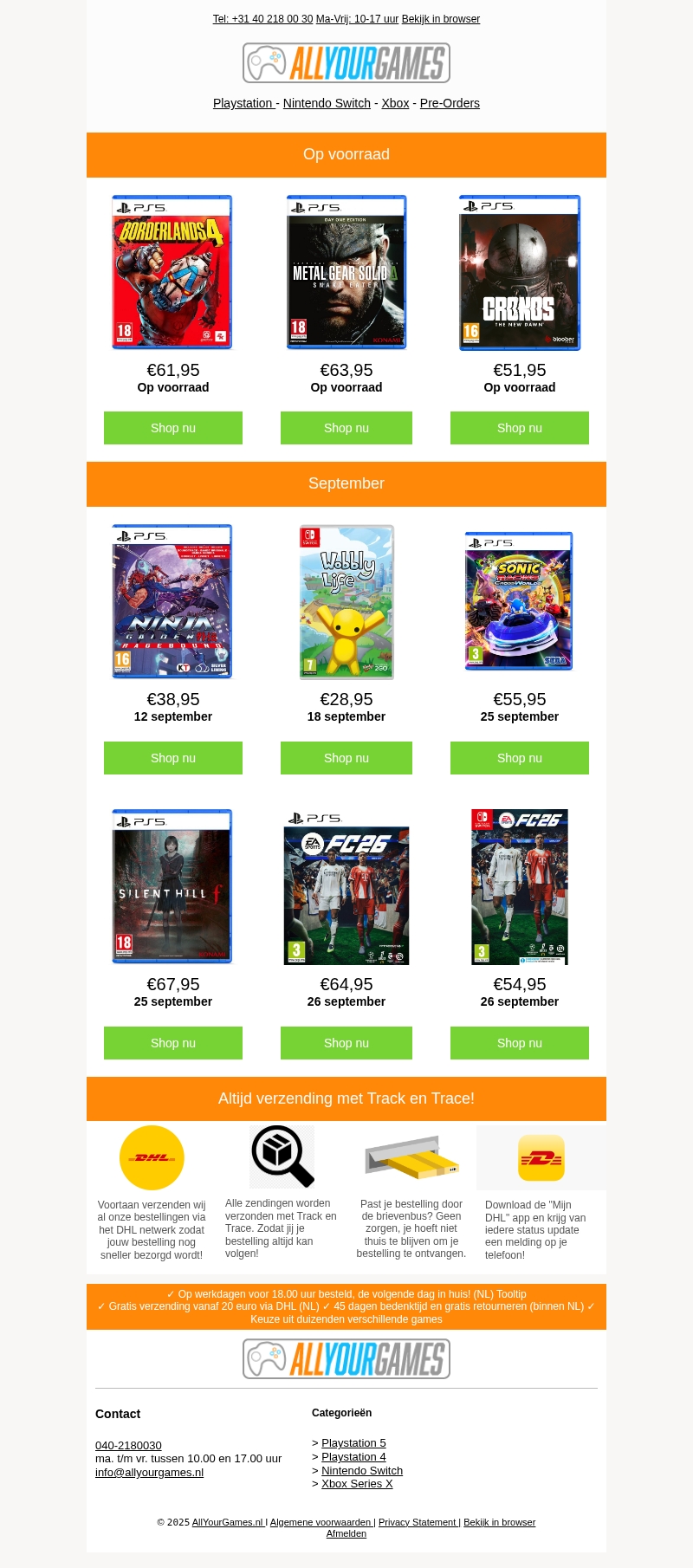Tap Bekijk in browser at the top

[440, 19]
